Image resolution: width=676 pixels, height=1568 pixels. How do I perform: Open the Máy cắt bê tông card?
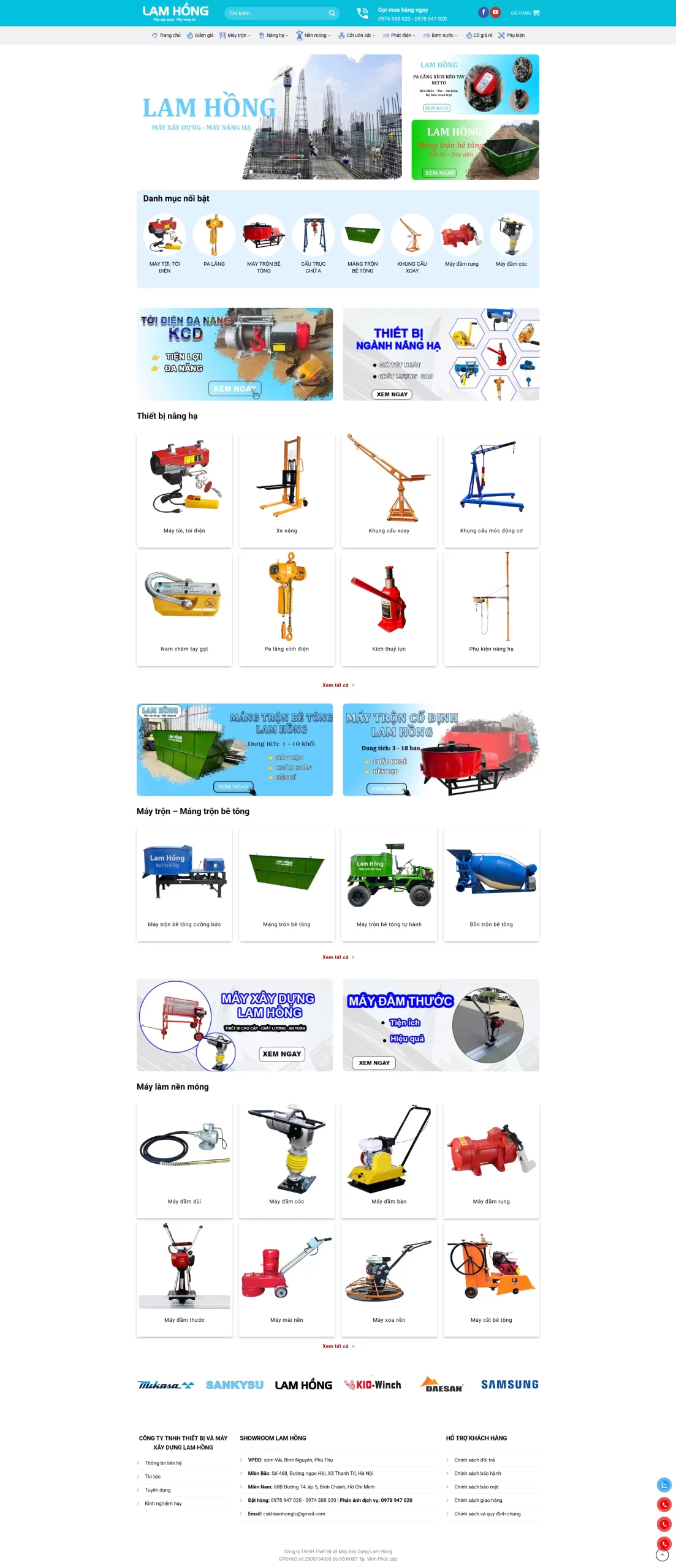(491, 1278)
